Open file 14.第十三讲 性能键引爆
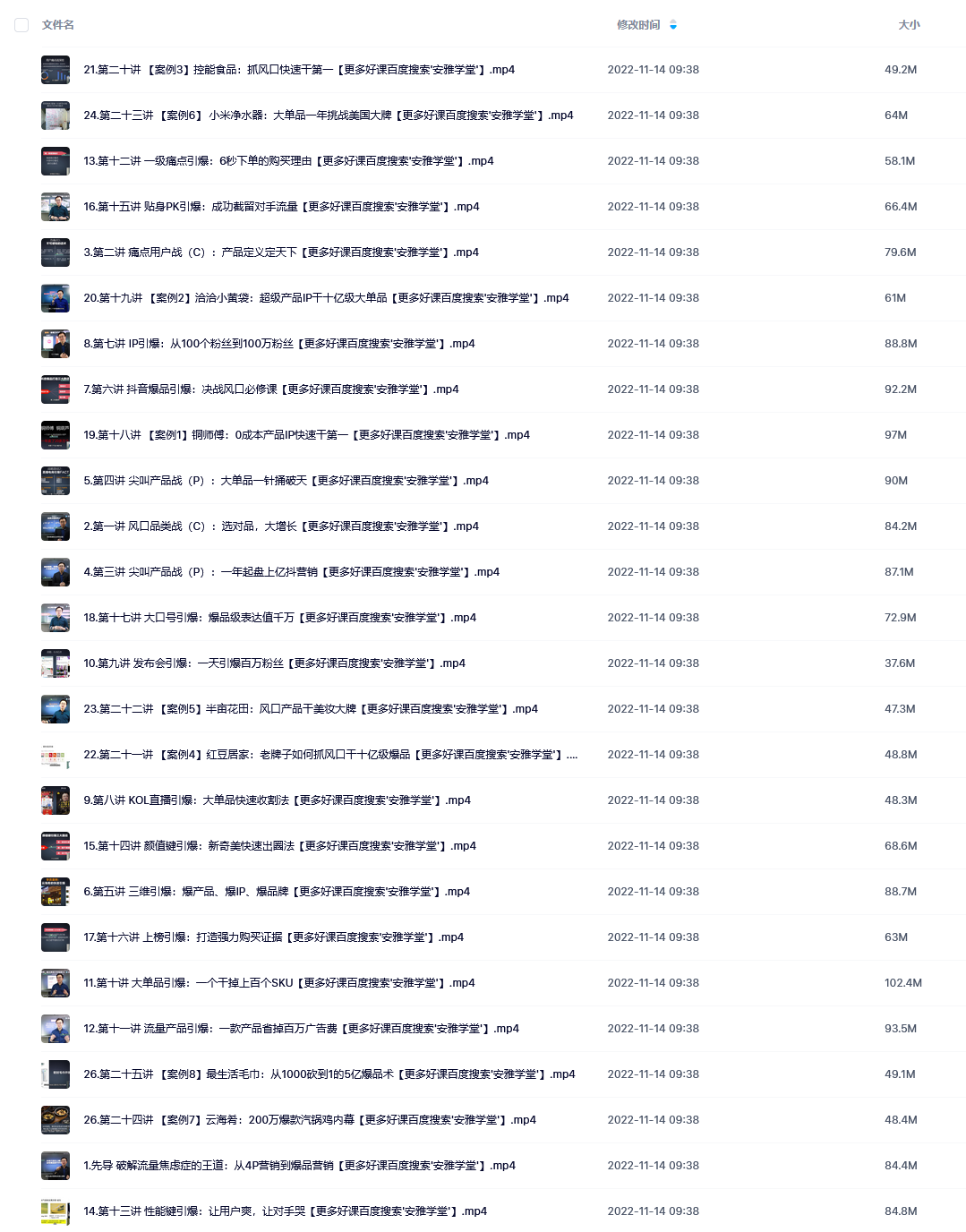The image size is (966, 1232). [x=285, y=1211]
